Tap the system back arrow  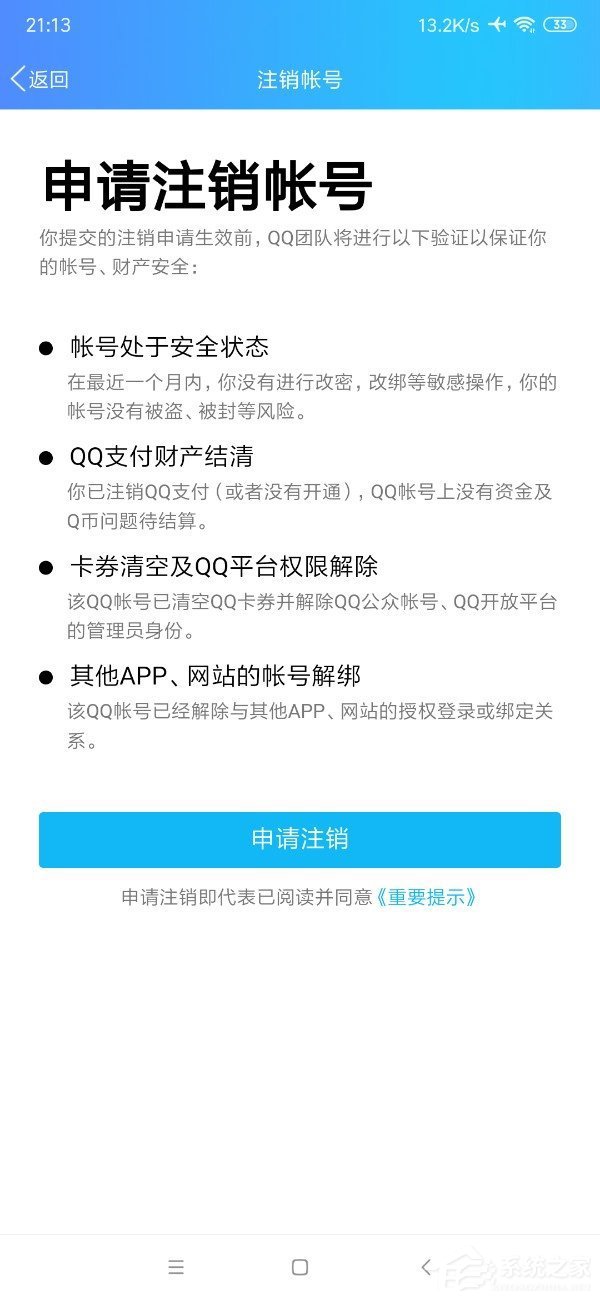tap(426, 1267)
